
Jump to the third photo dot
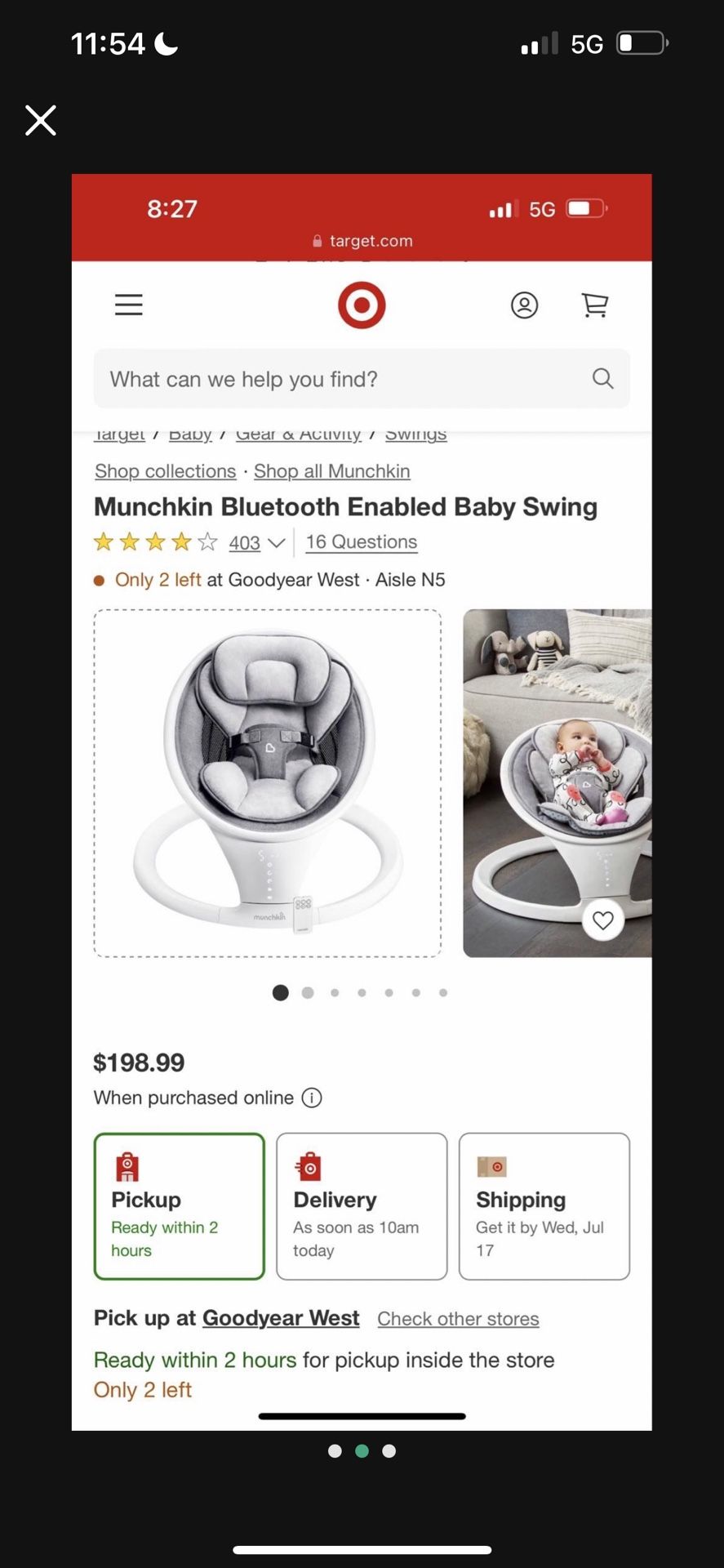(x=389, y=1451)
